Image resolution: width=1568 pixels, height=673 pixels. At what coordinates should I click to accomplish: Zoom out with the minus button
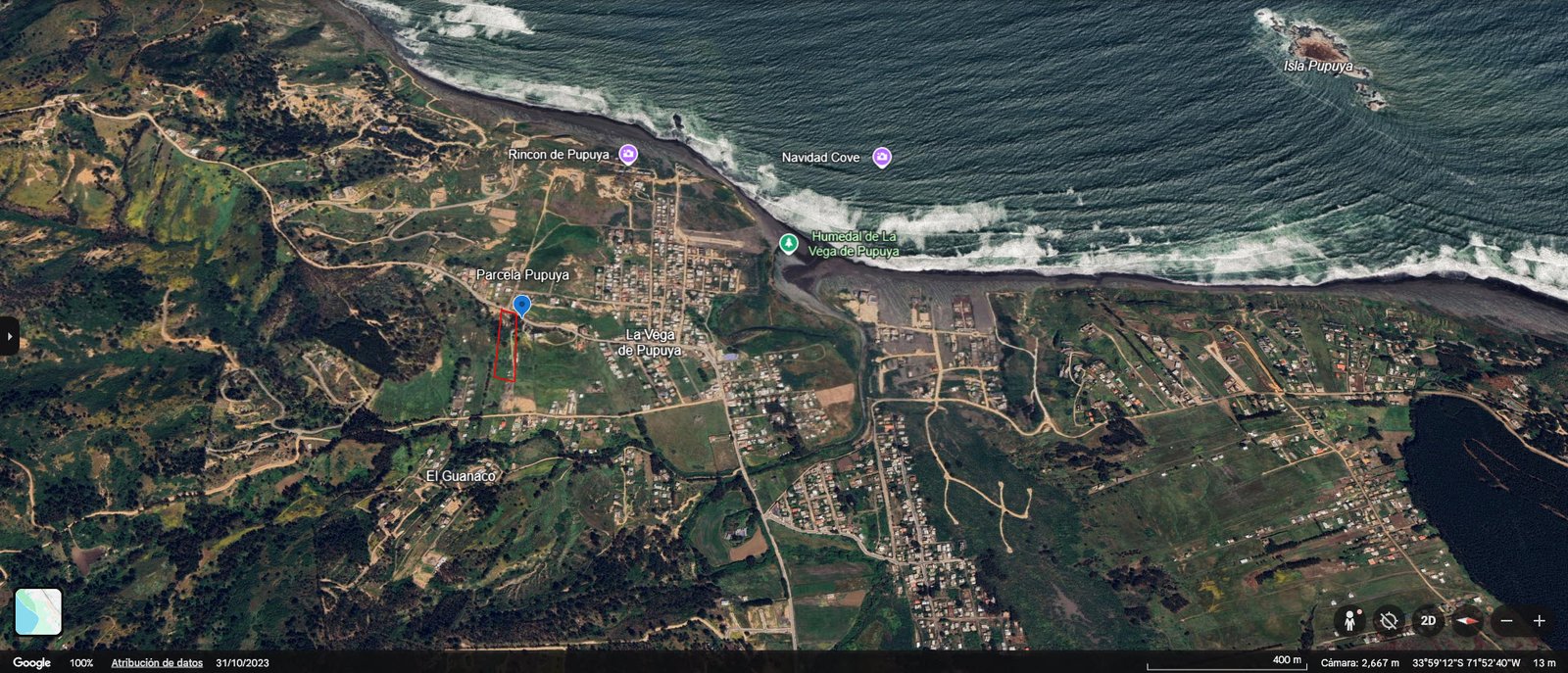tap(1506, 621)
